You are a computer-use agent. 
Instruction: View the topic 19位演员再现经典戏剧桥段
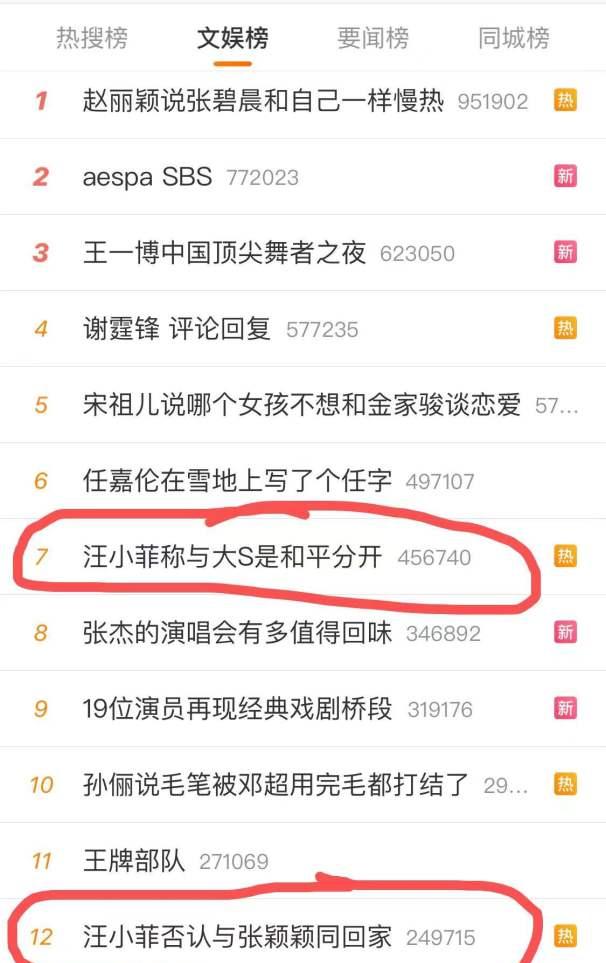238,709
